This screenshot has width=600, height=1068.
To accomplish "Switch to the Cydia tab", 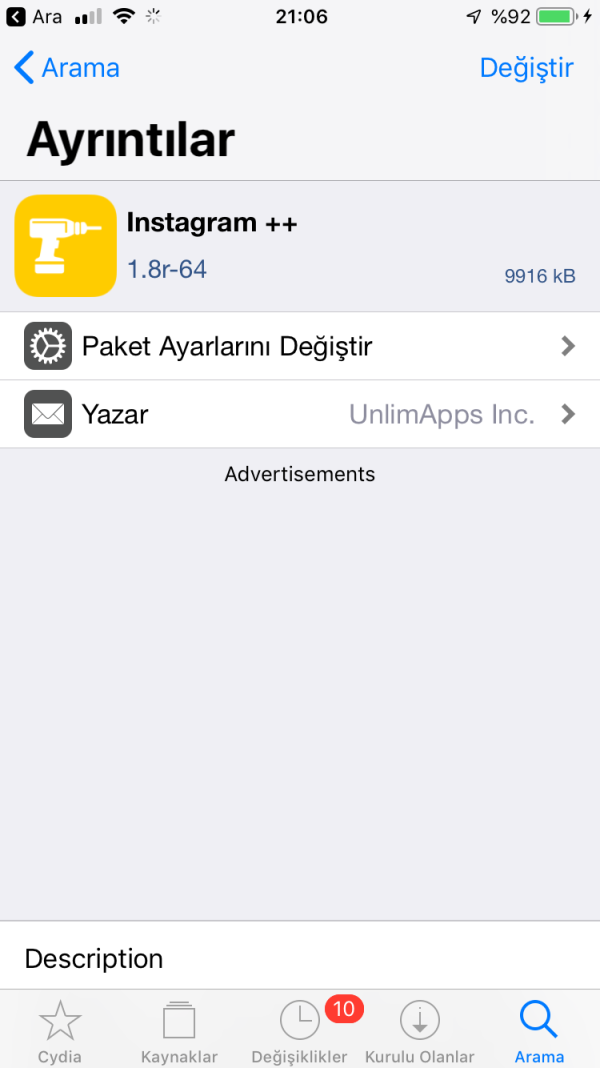I will (60, 1032).
